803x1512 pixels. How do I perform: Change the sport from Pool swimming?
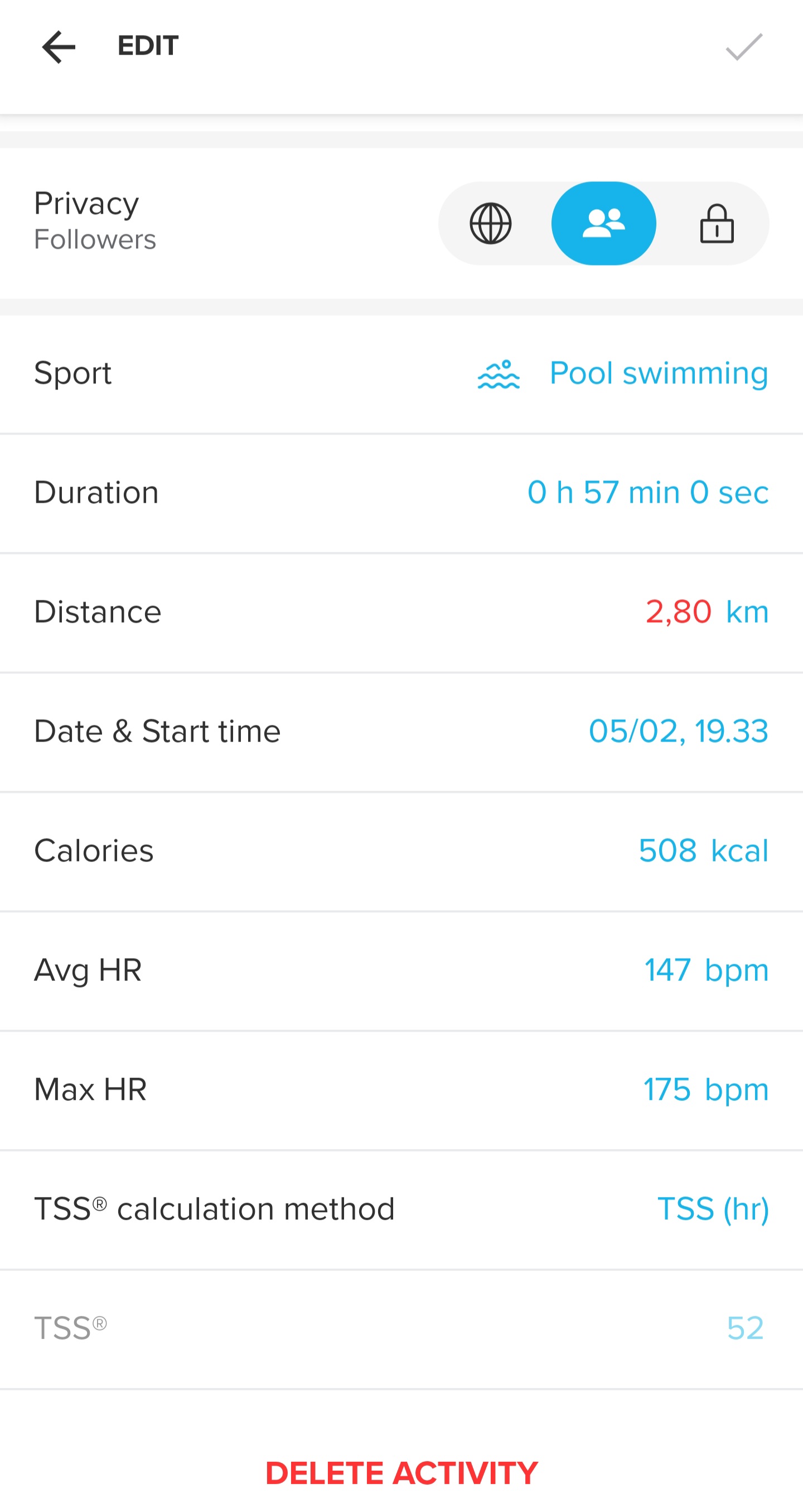pos(658,374)
